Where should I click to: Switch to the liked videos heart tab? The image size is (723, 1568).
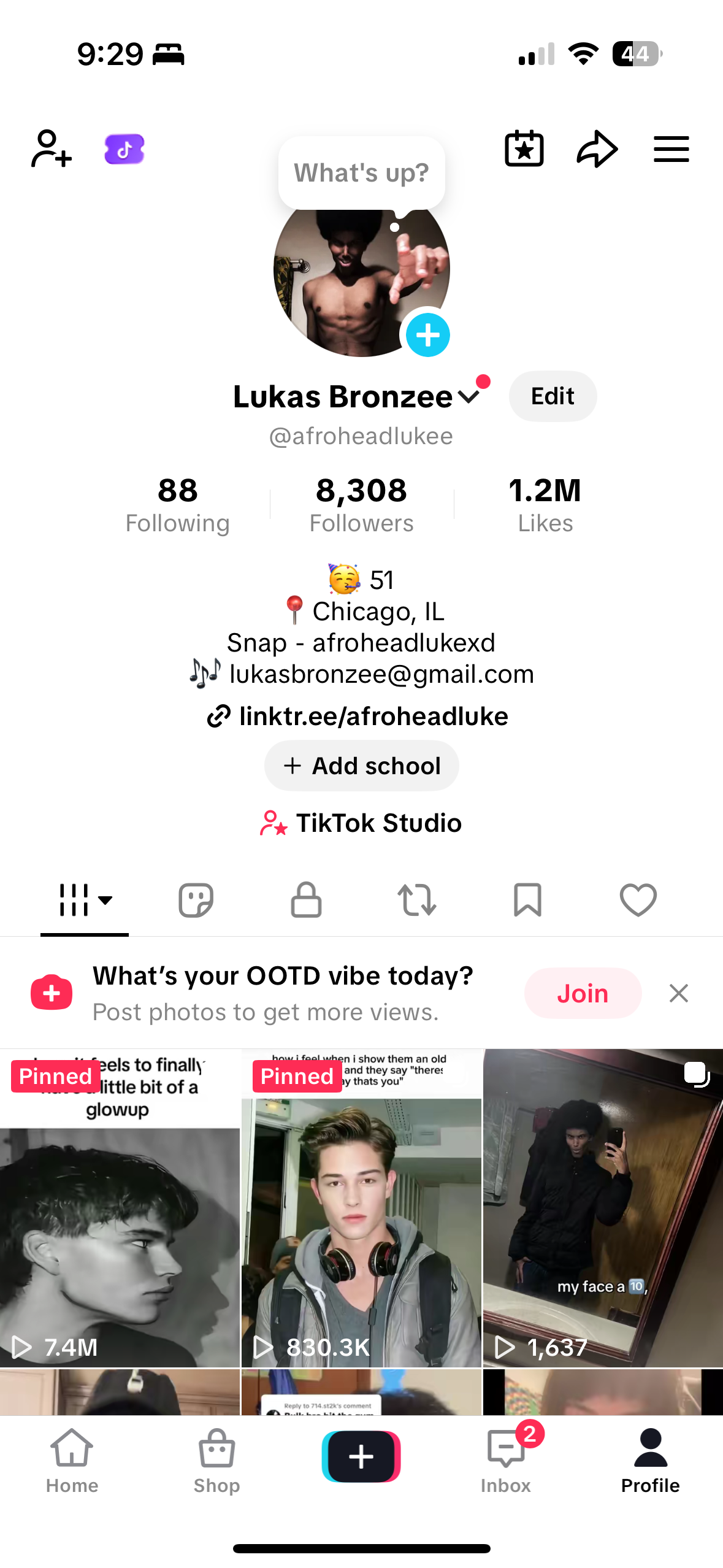tap(638, 900)
